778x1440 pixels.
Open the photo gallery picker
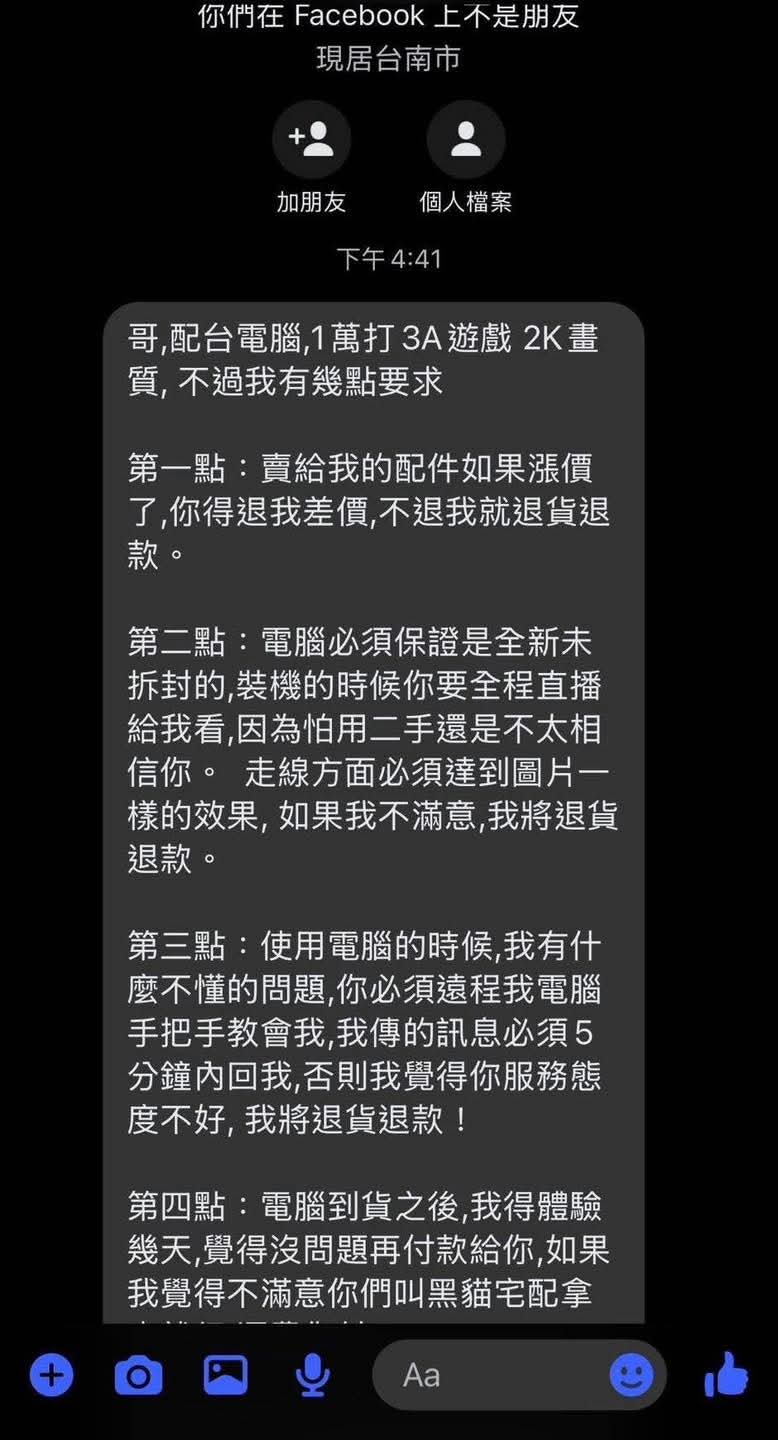pyautogui.click(x=225, y=1376)
